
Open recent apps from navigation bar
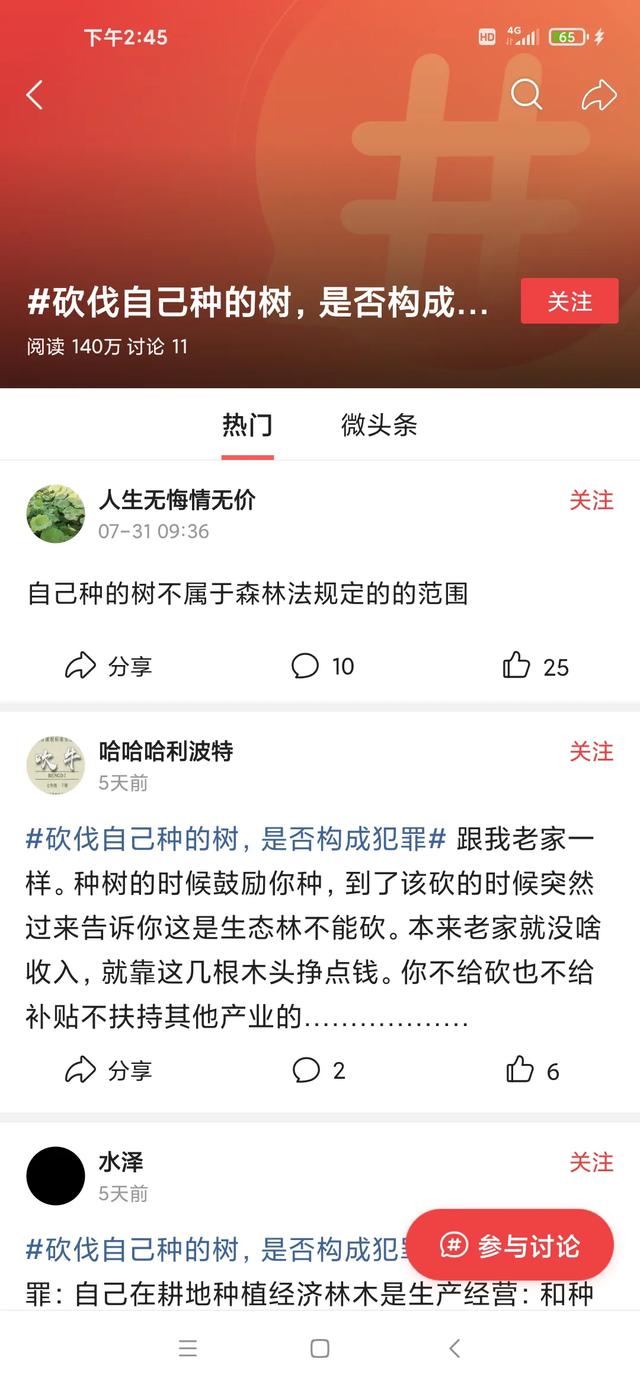[x=188, y=1348]
